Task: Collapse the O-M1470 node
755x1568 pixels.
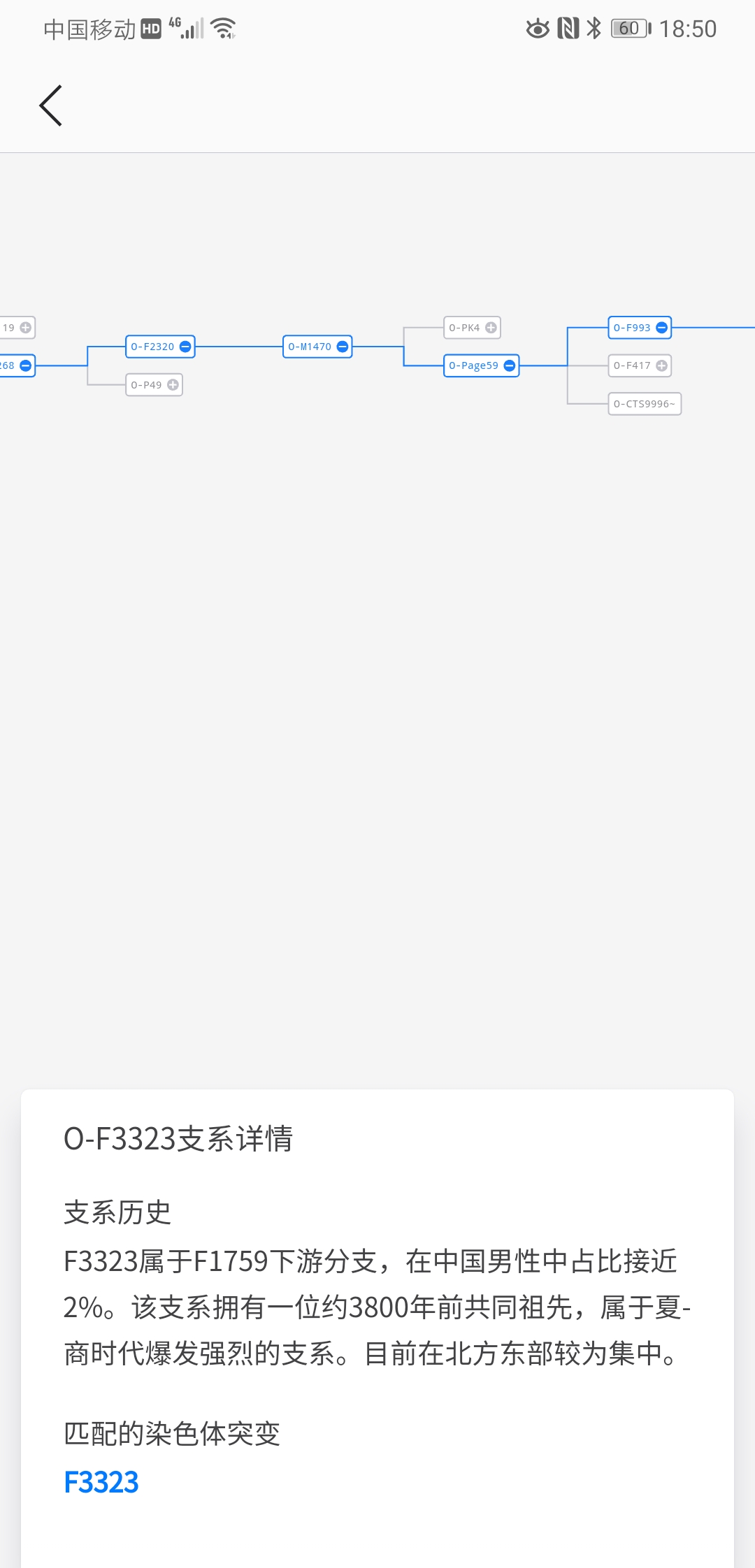Action: point(343,347)
